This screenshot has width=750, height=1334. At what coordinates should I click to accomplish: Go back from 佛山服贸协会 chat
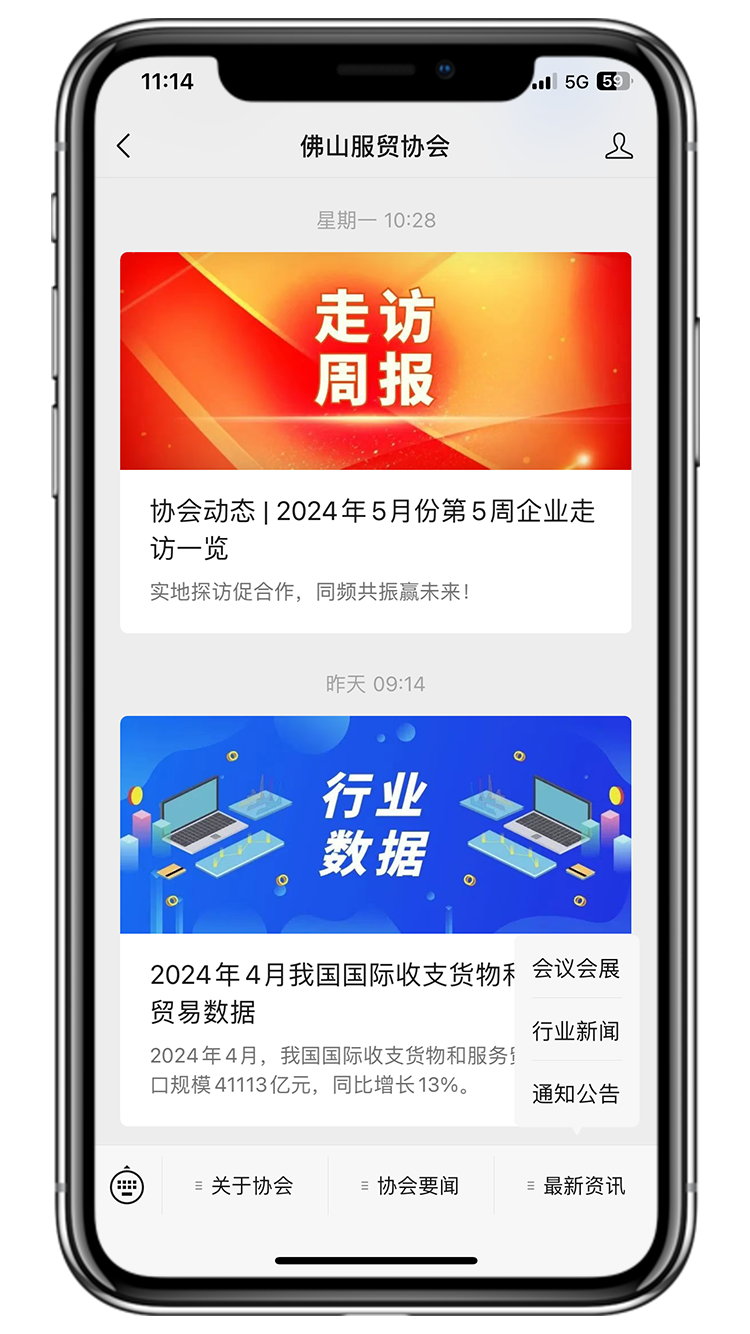pyautogui.click(x=124, y=146)
